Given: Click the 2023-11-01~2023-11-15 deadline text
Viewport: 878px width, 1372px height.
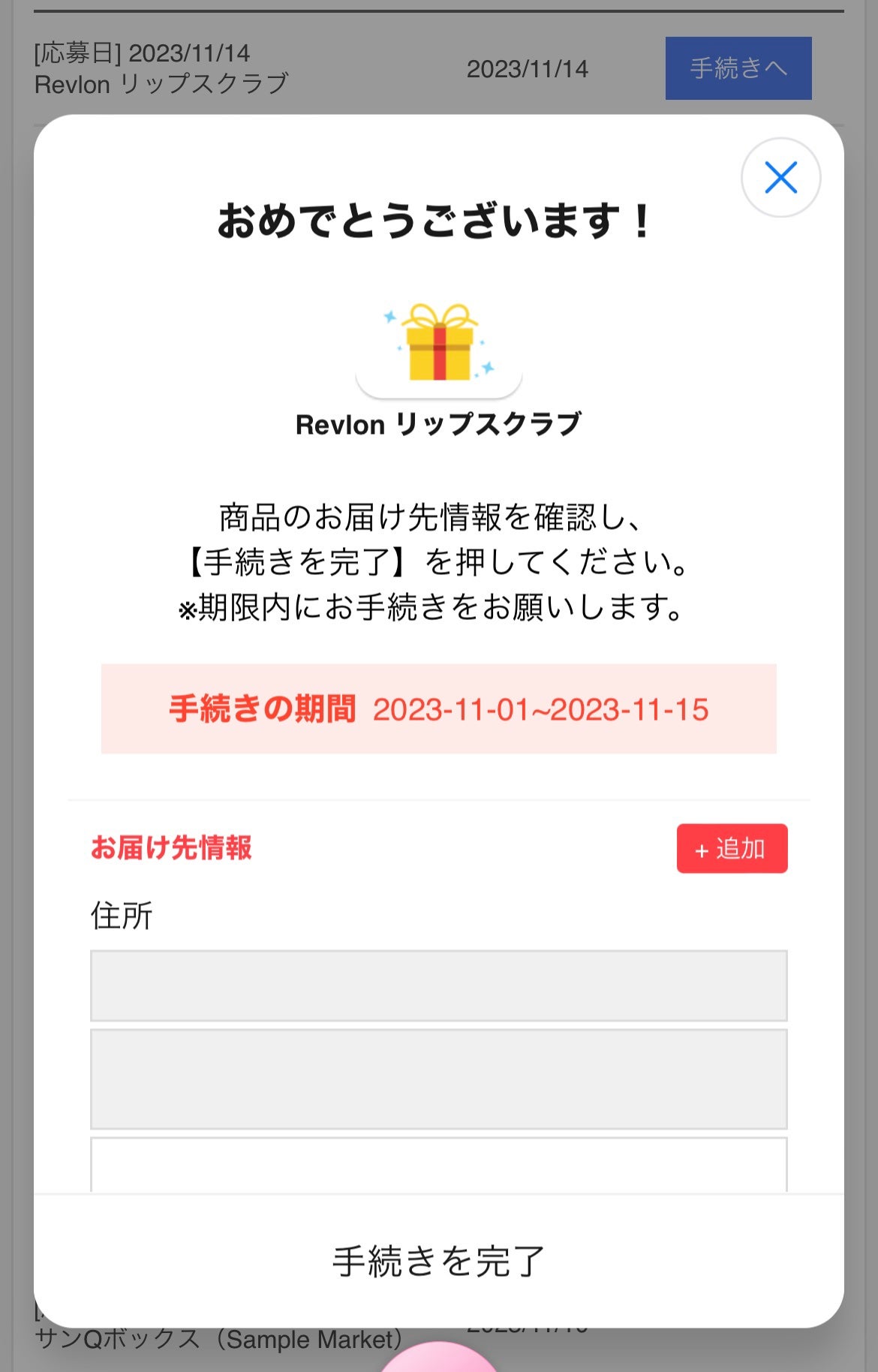Looking at the screenshot, I should 543,709.
